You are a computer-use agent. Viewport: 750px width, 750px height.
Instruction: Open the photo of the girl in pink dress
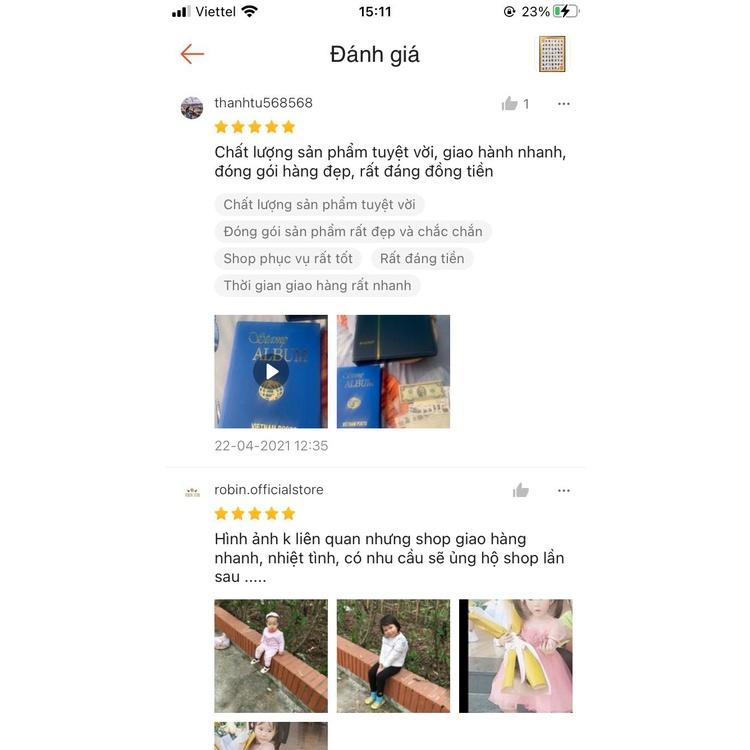tap(516, 656)
